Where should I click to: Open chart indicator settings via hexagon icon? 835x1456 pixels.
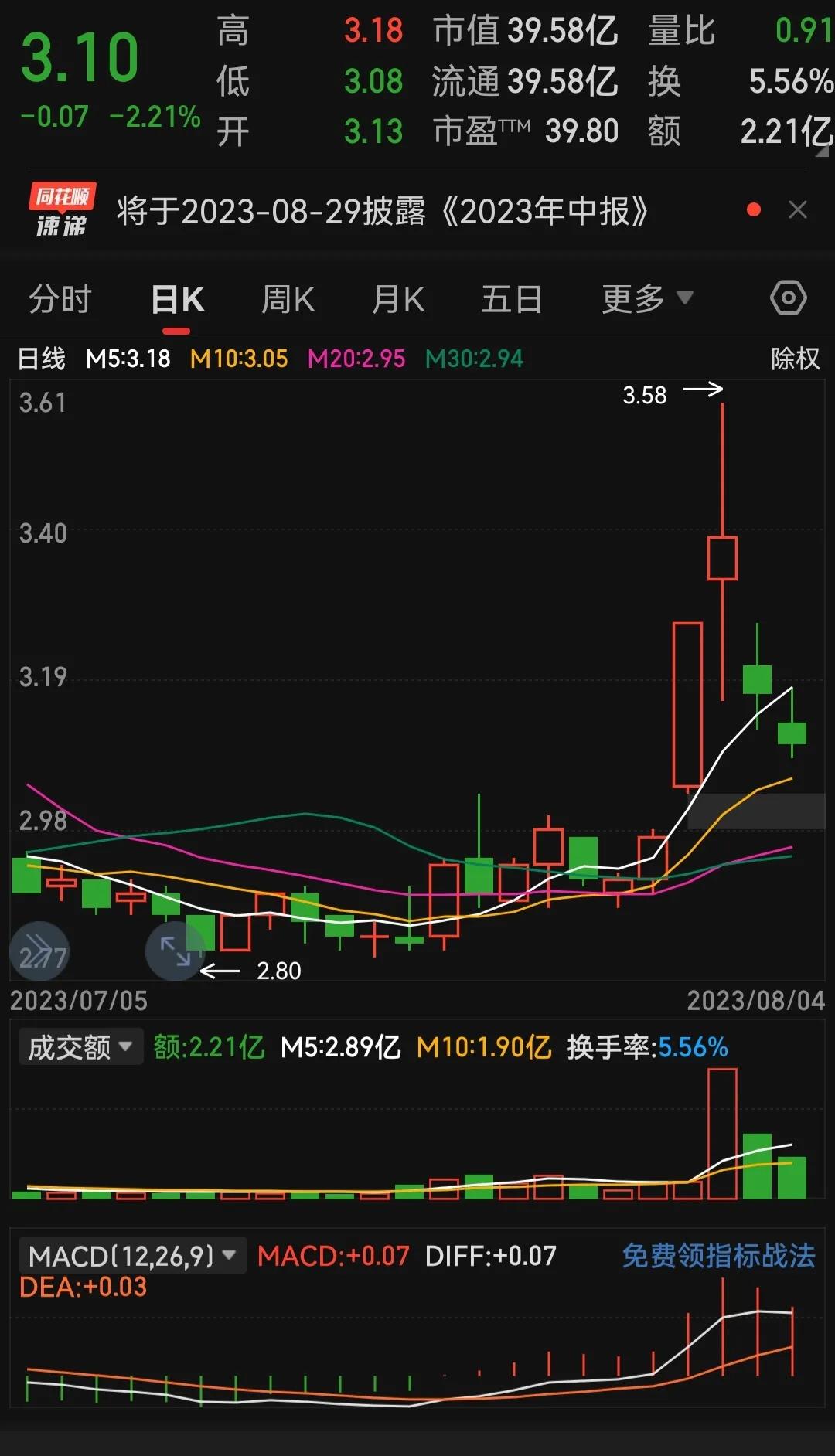(x=788, y=298)
